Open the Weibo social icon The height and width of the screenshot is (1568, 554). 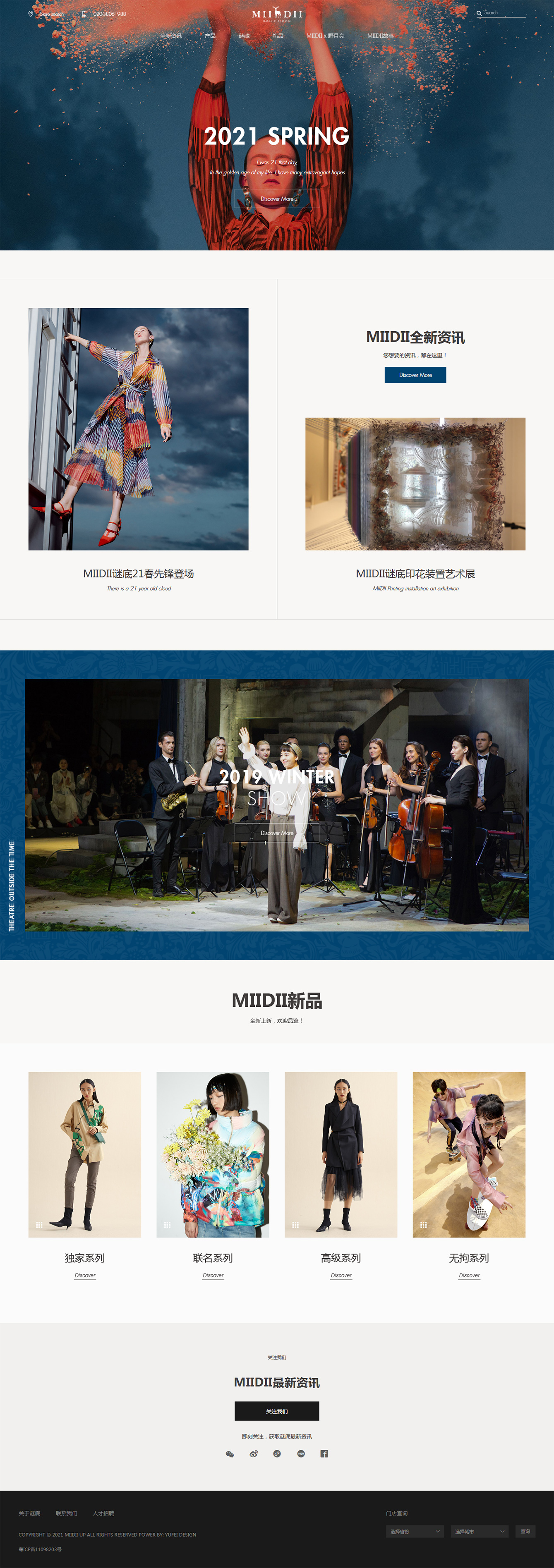click(253, 1453)
